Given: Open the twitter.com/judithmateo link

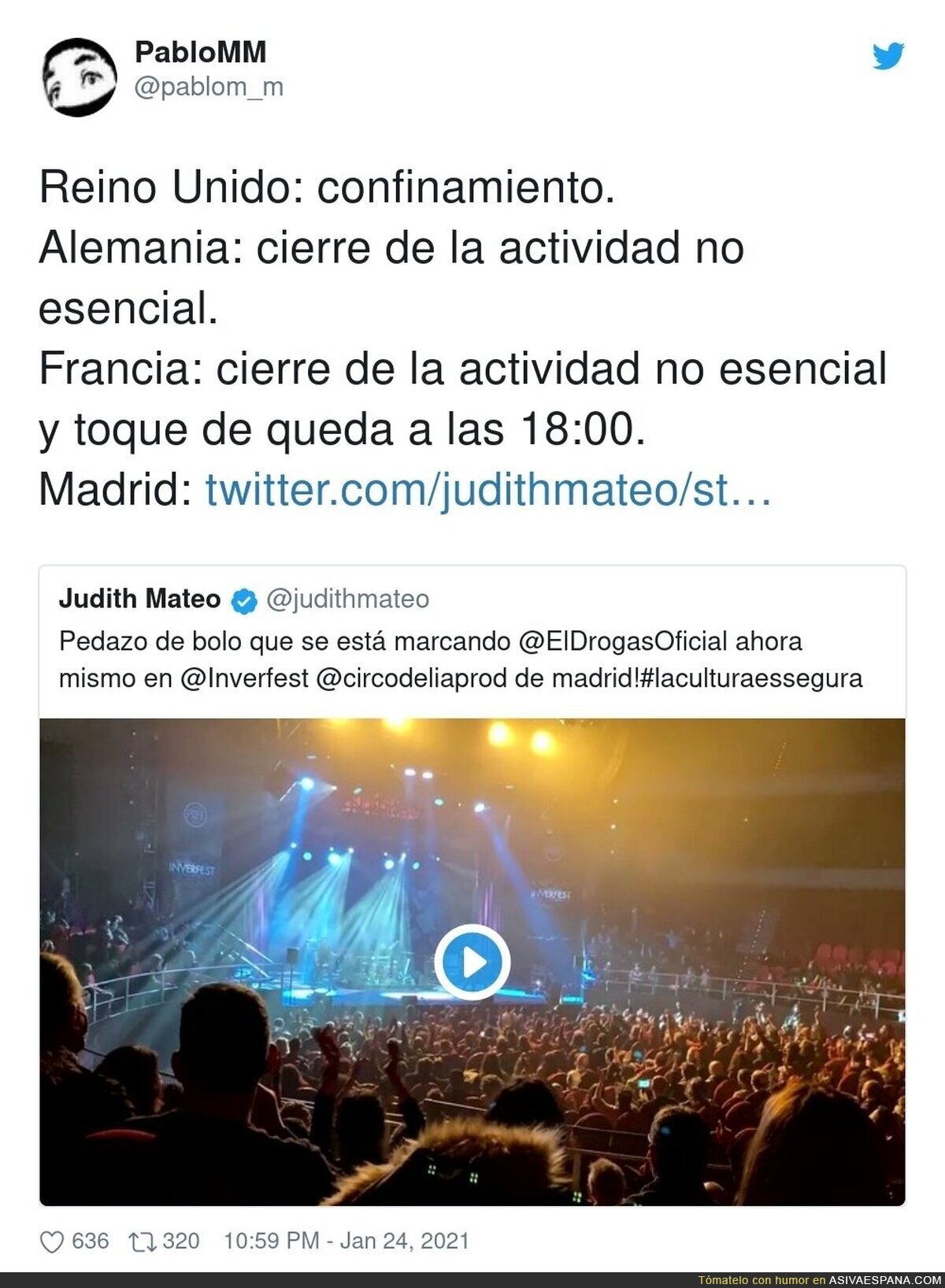Looking at the screenshot, I should click(487, 490).
